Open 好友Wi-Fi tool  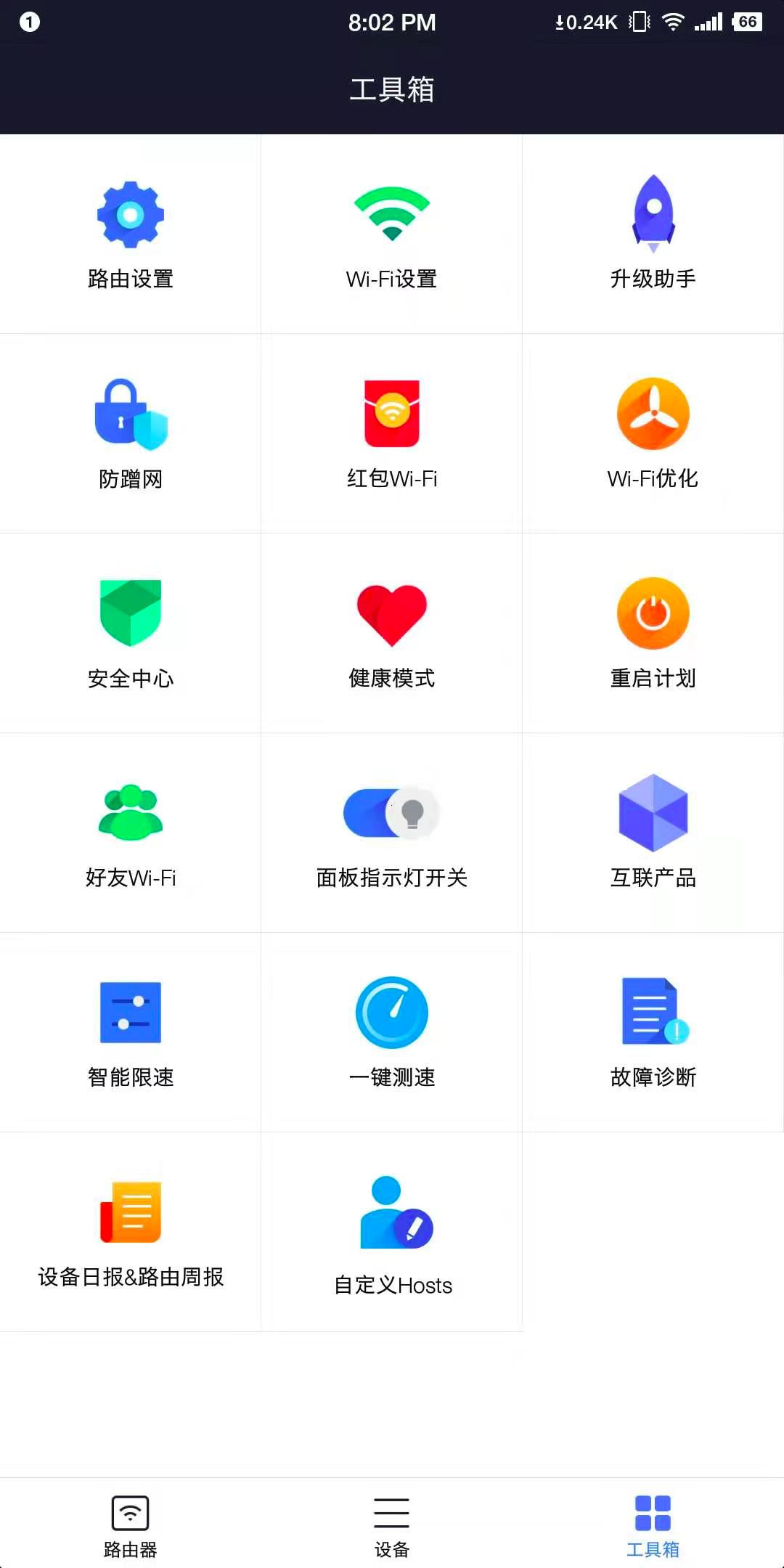click(x=131, y=833)
